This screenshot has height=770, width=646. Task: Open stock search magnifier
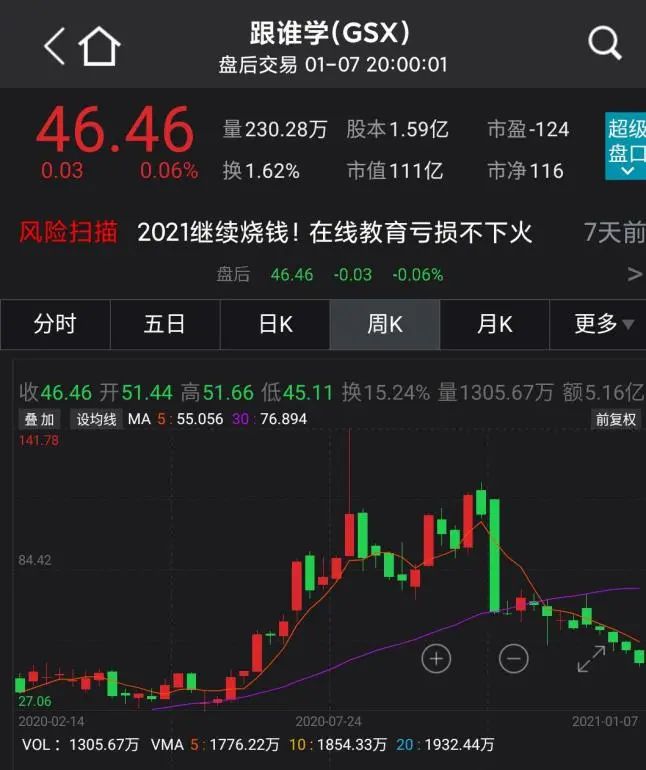point(605,44)
